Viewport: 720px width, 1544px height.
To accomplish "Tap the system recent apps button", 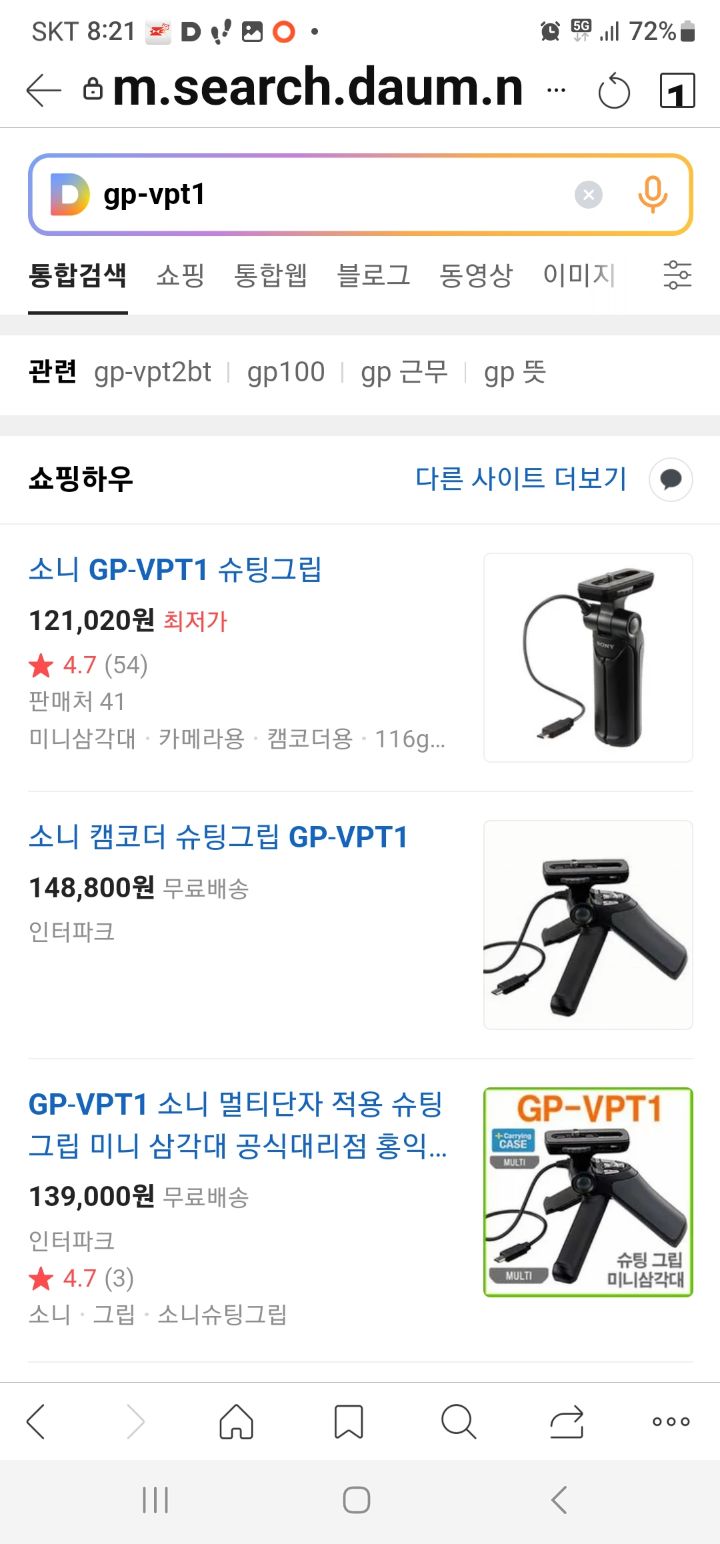I will coord(155,1500).
